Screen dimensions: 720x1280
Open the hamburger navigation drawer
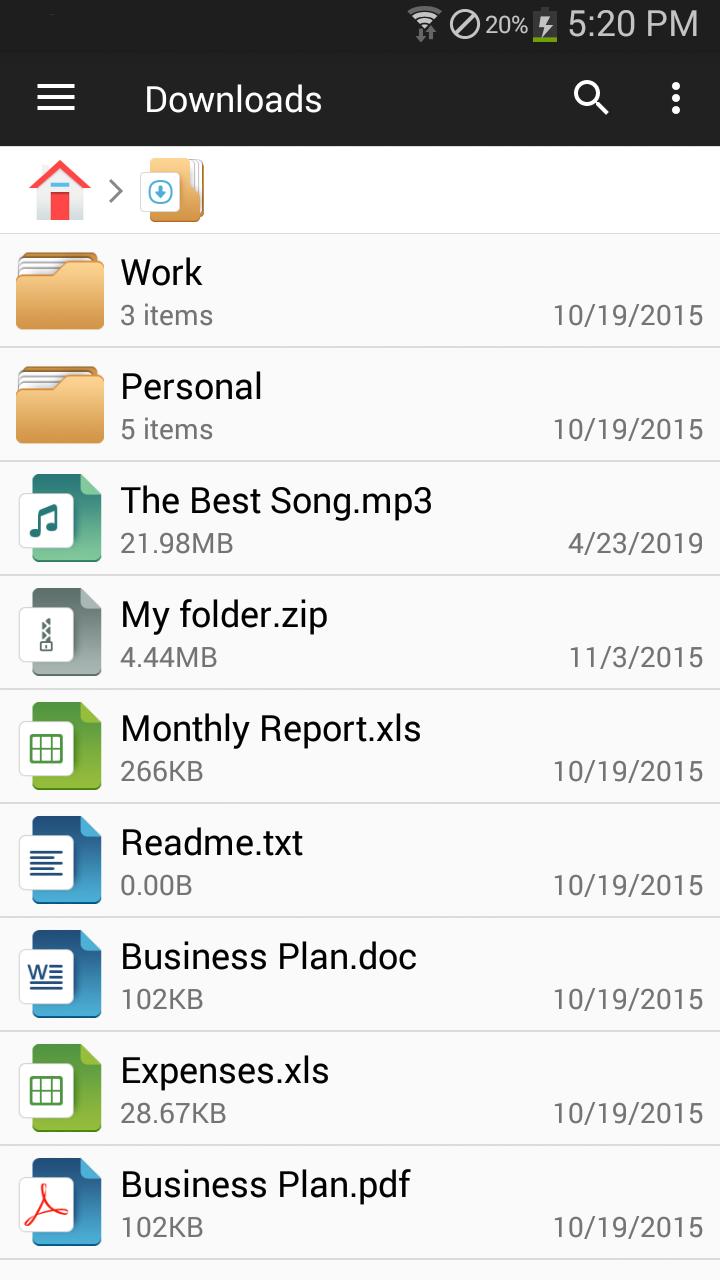(x=56, y=98)
